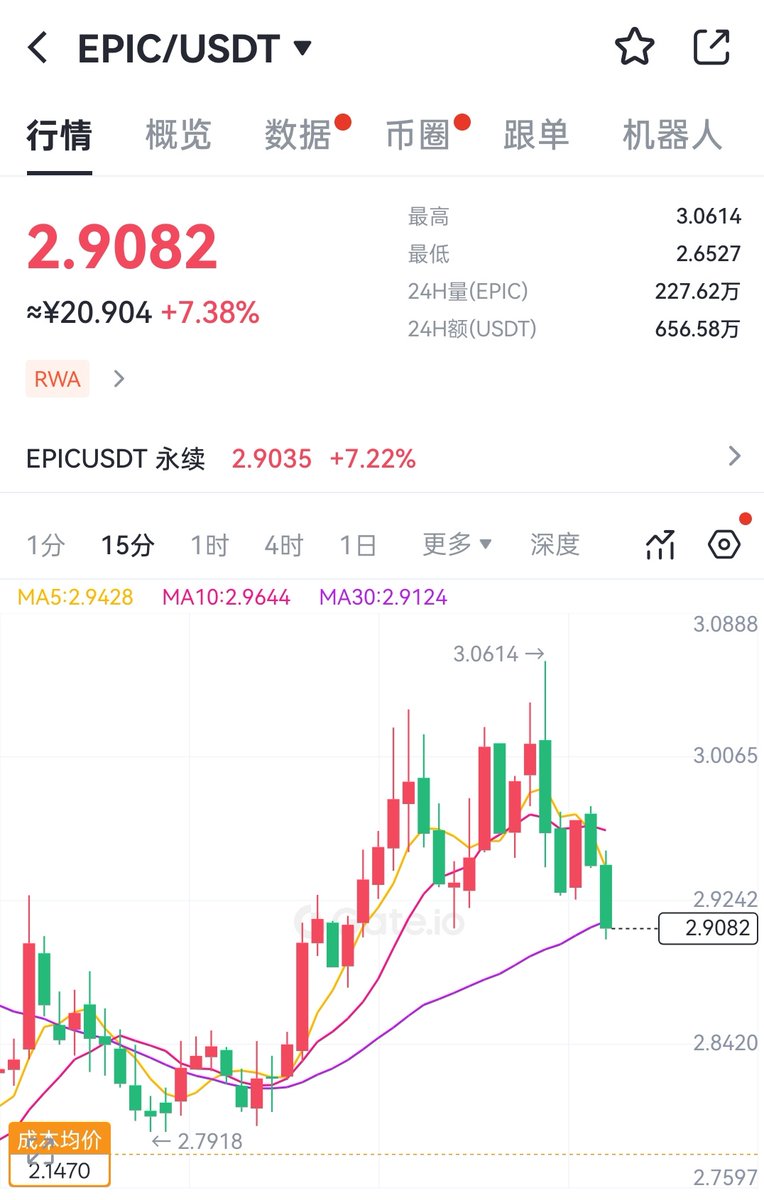Switch the chart to 1时 interval
The height and width of the screenshot is (1200, 764).
(x=209, y=545)
